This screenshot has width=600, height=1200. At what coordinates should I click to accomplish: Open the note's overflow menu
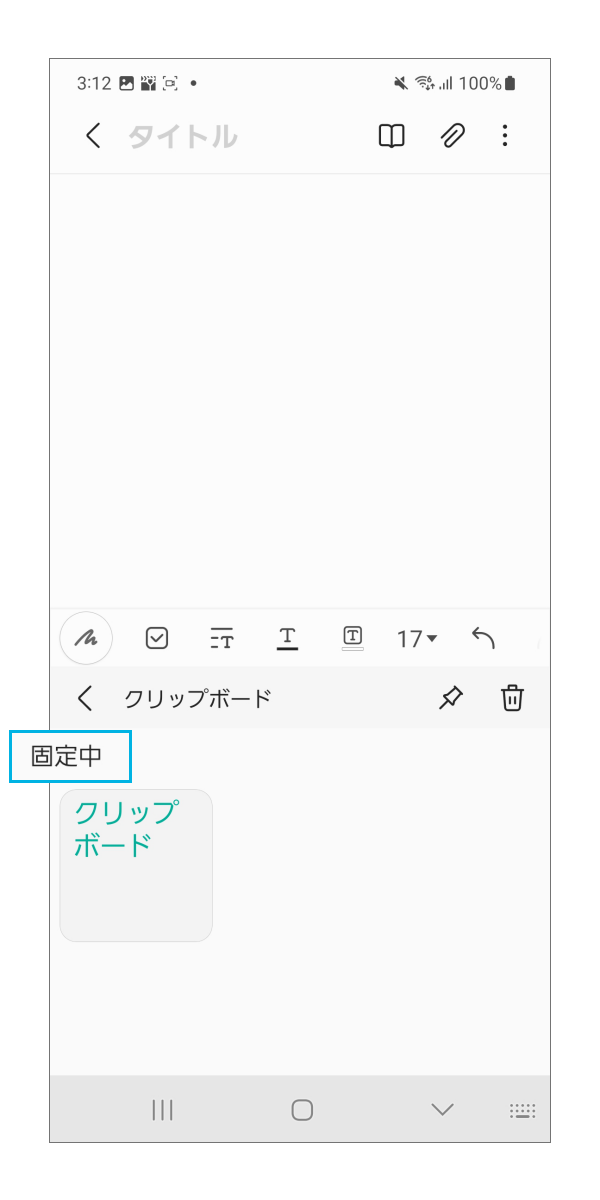pyautogui.click(x=505, y=136)
